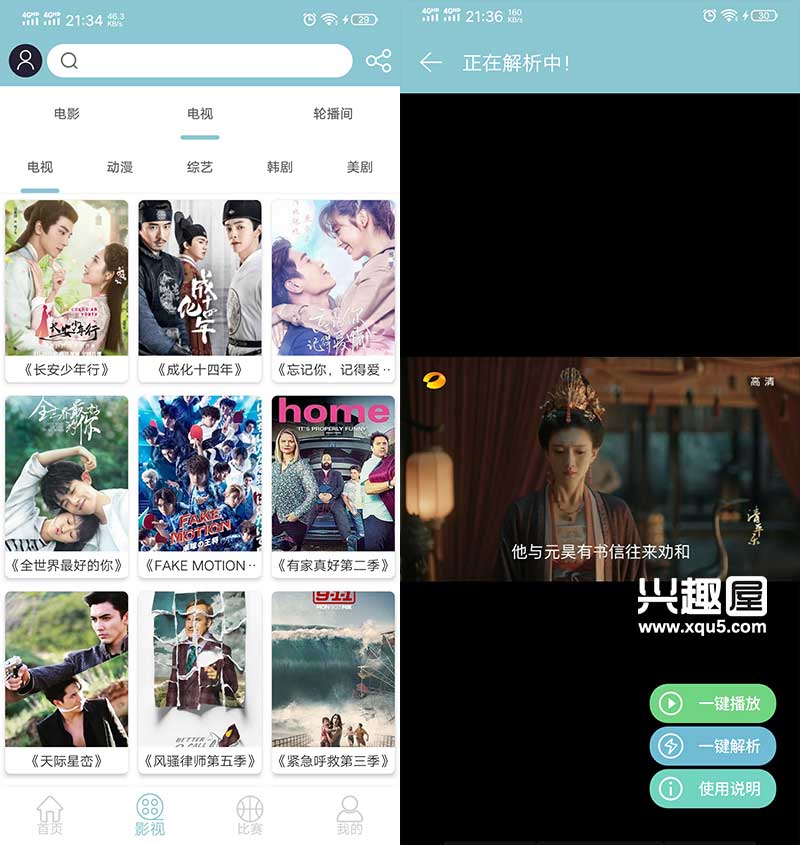This screenshot has height=845, width=800.
Task: Select the 动漫 sub-tab
Action: 120,167
